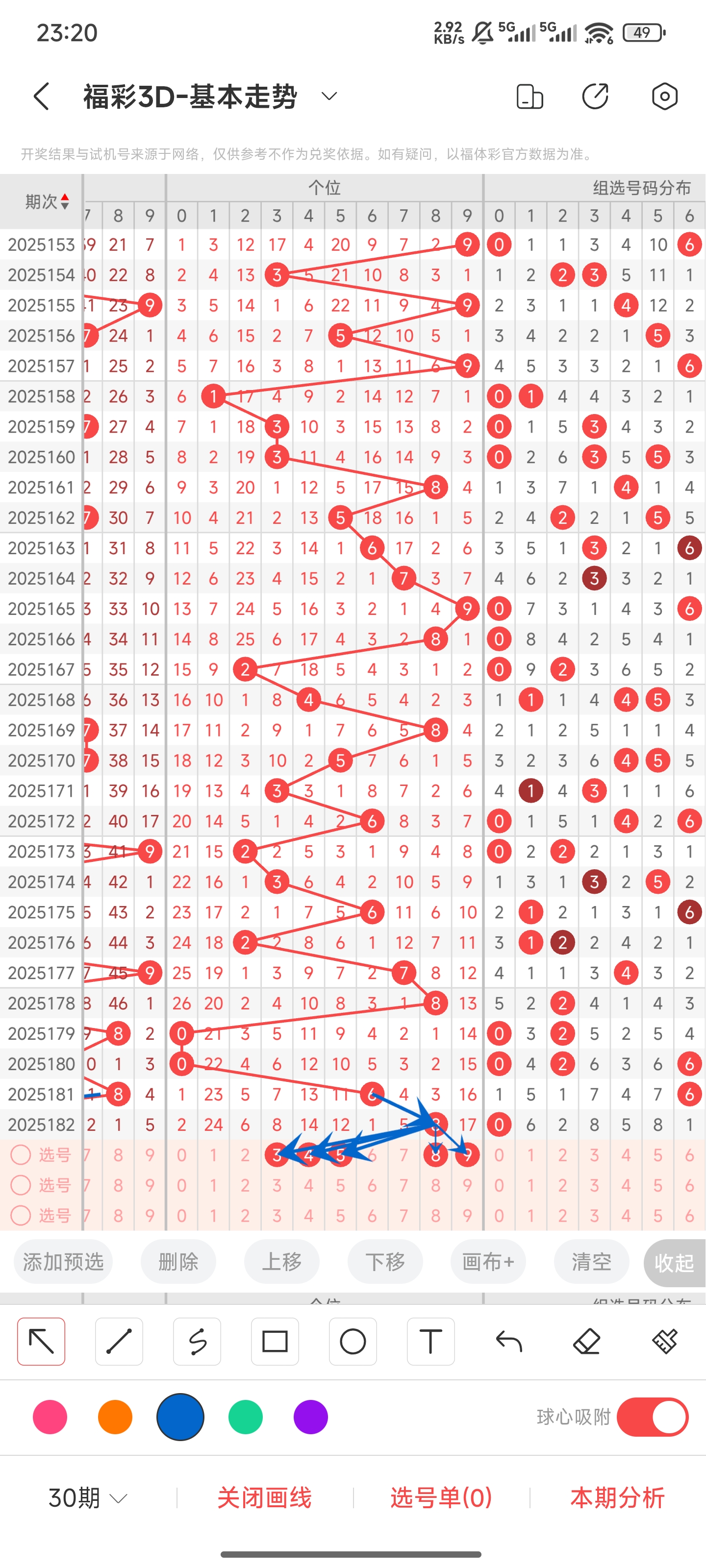Image resolution: width=706 pixels, height=1568 pixels.
Task: Tap the 删除 button
Action: tap(178, 1262)
